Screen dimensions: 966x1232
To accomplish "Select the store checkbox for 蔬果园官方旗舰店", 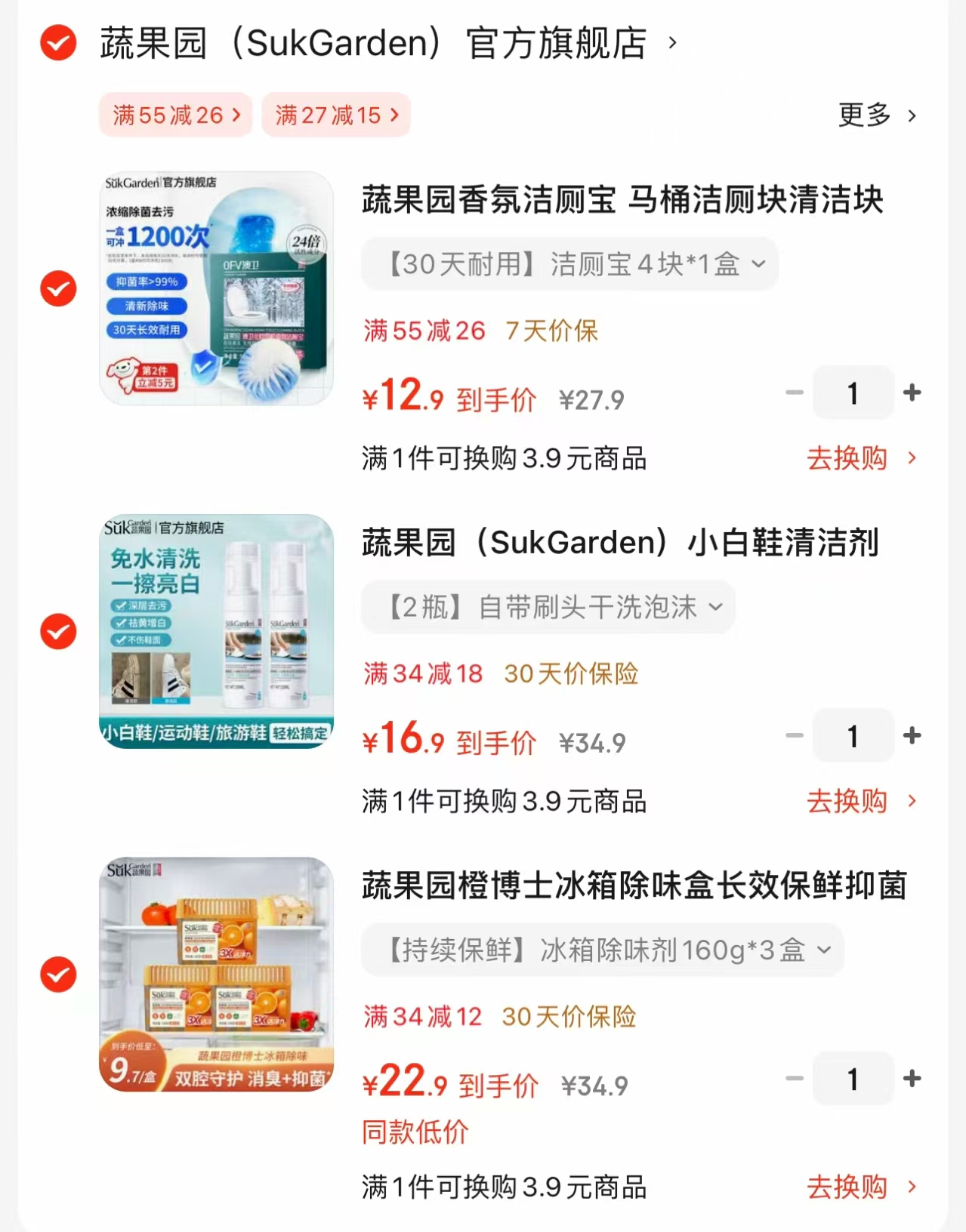I will 57,43.
